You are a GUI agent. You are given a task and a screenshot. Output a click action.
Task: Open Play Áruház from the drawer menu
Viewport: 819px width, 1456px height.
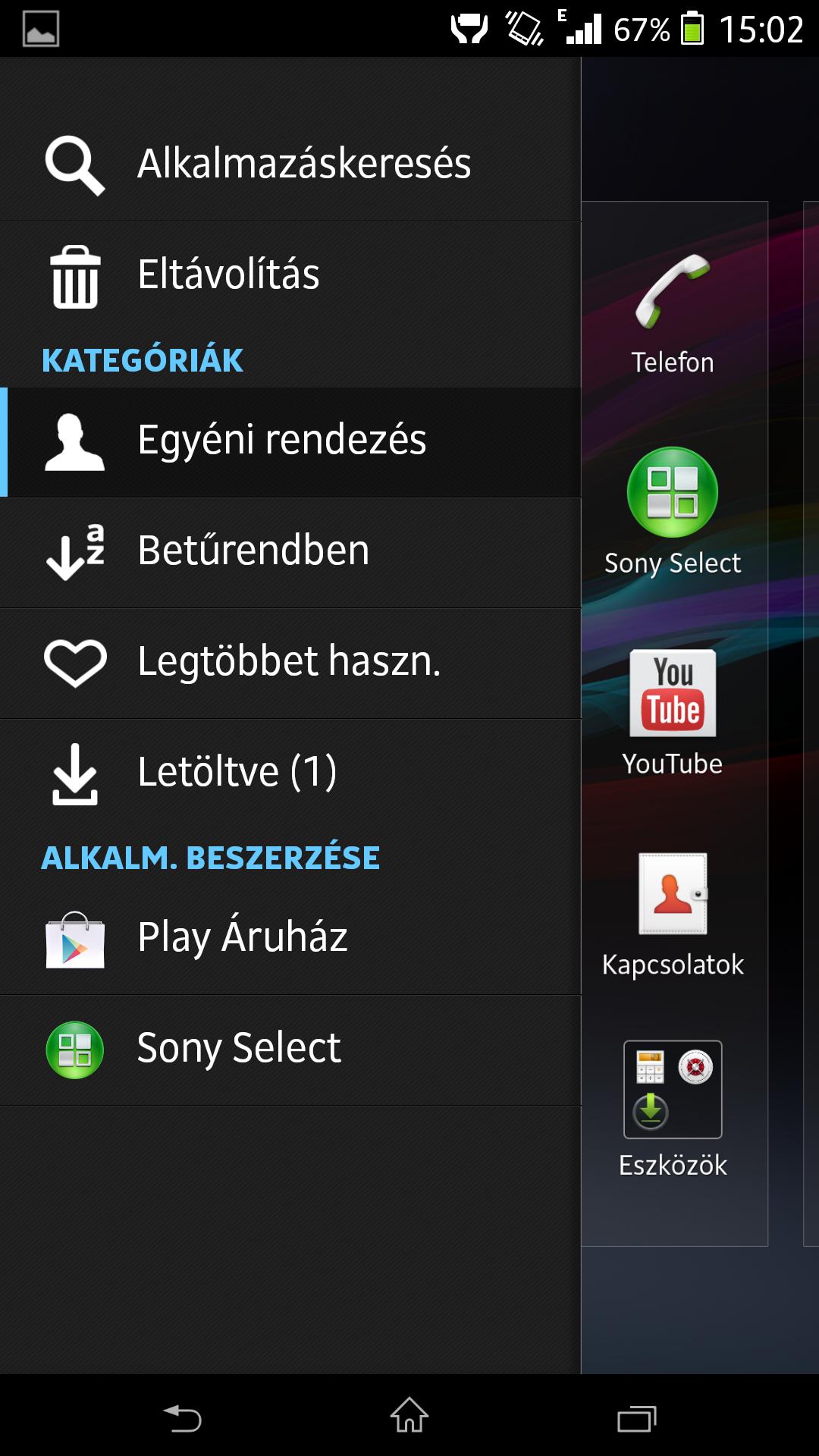coord(290,940)
